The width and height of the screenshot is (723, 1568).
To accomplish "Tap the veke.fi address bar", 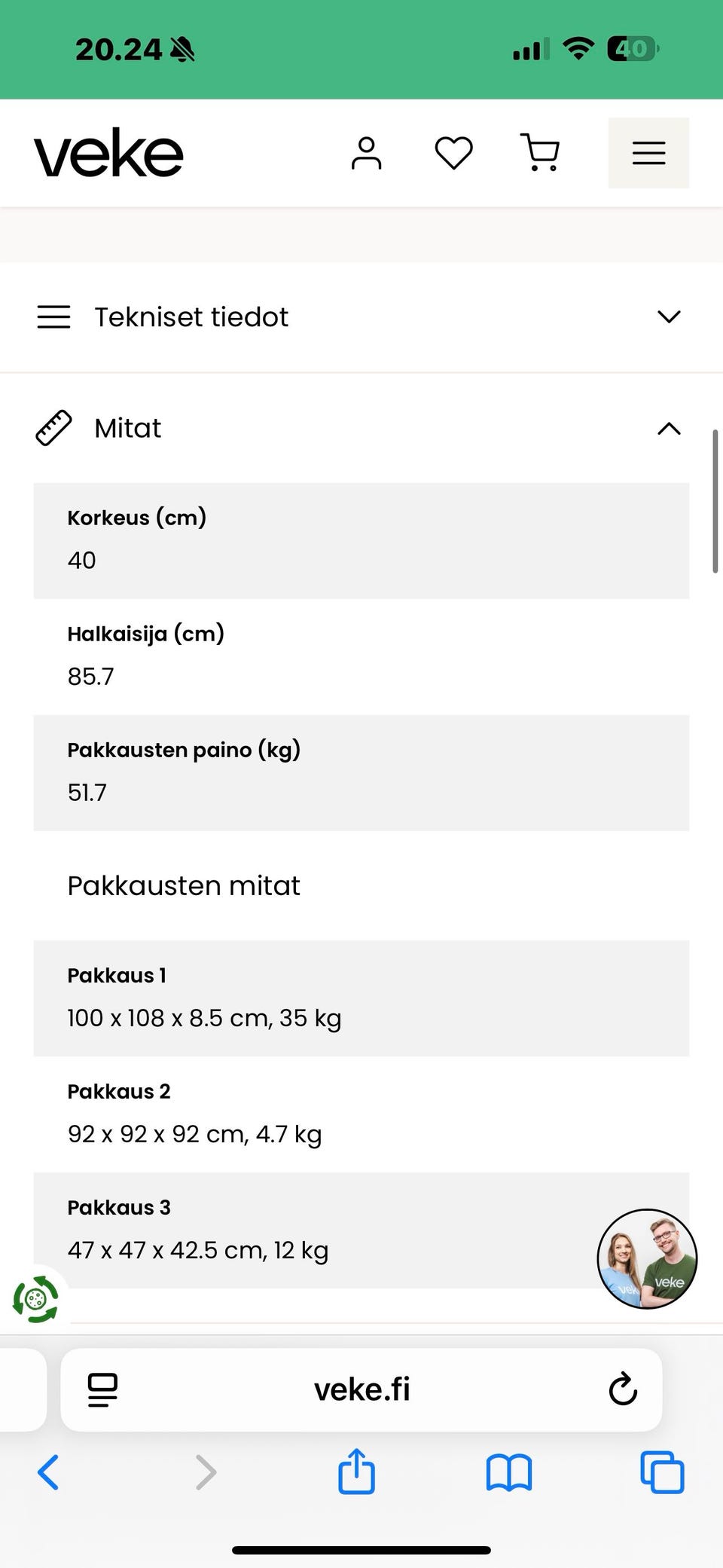I will click(361, 1389).
